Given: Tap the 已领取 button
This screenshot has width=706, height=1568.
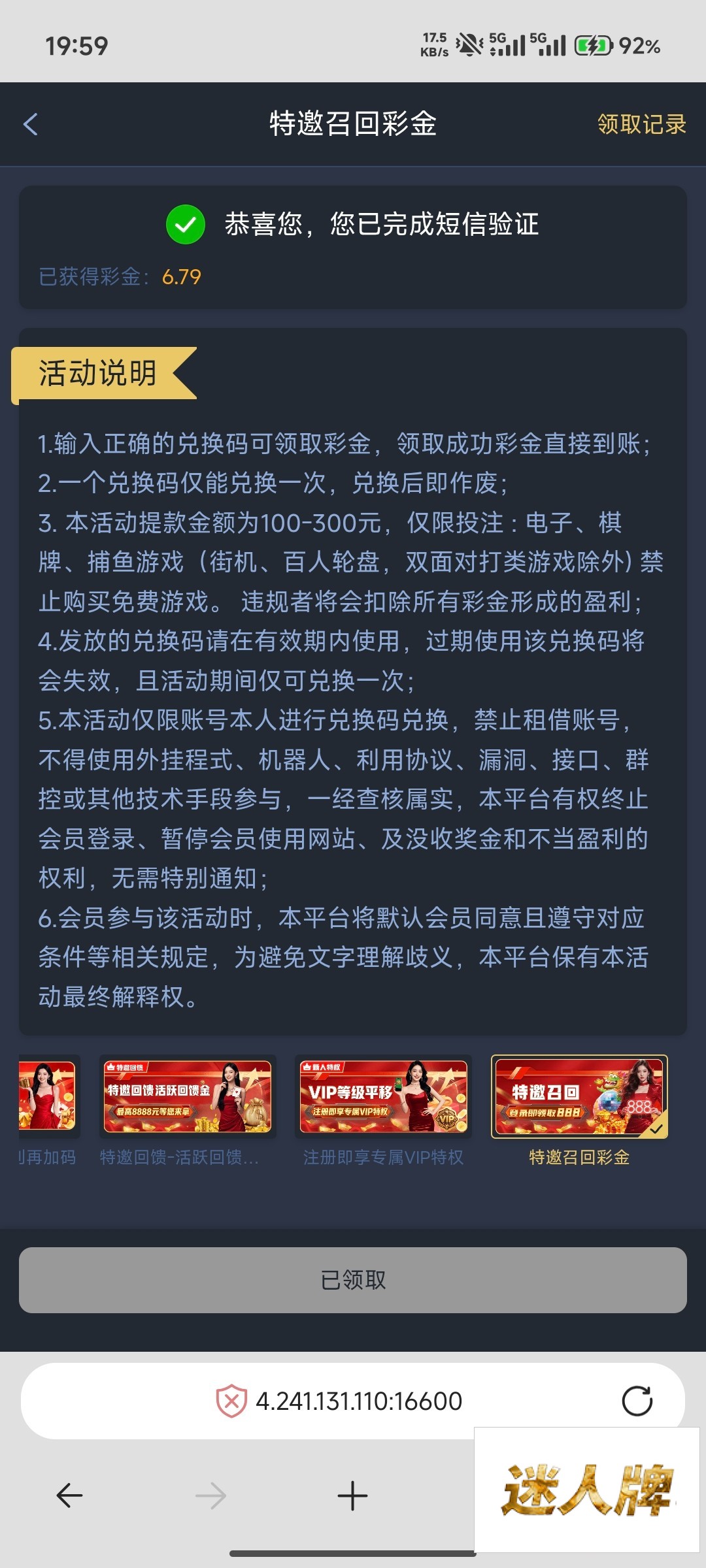Looking at the screenshot, I should pos(353,1280).
